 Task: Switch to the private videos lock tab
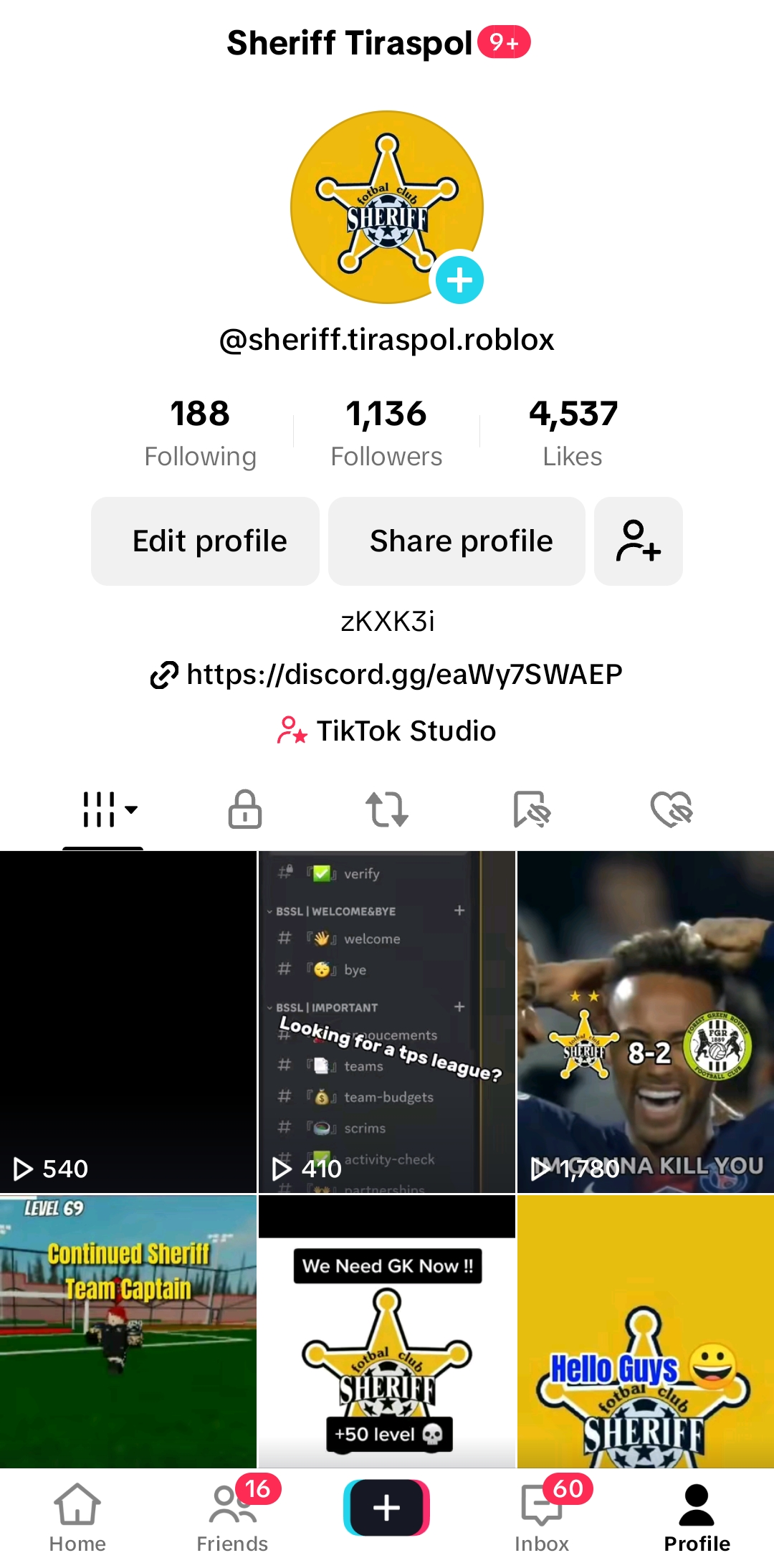pos(245,809)
